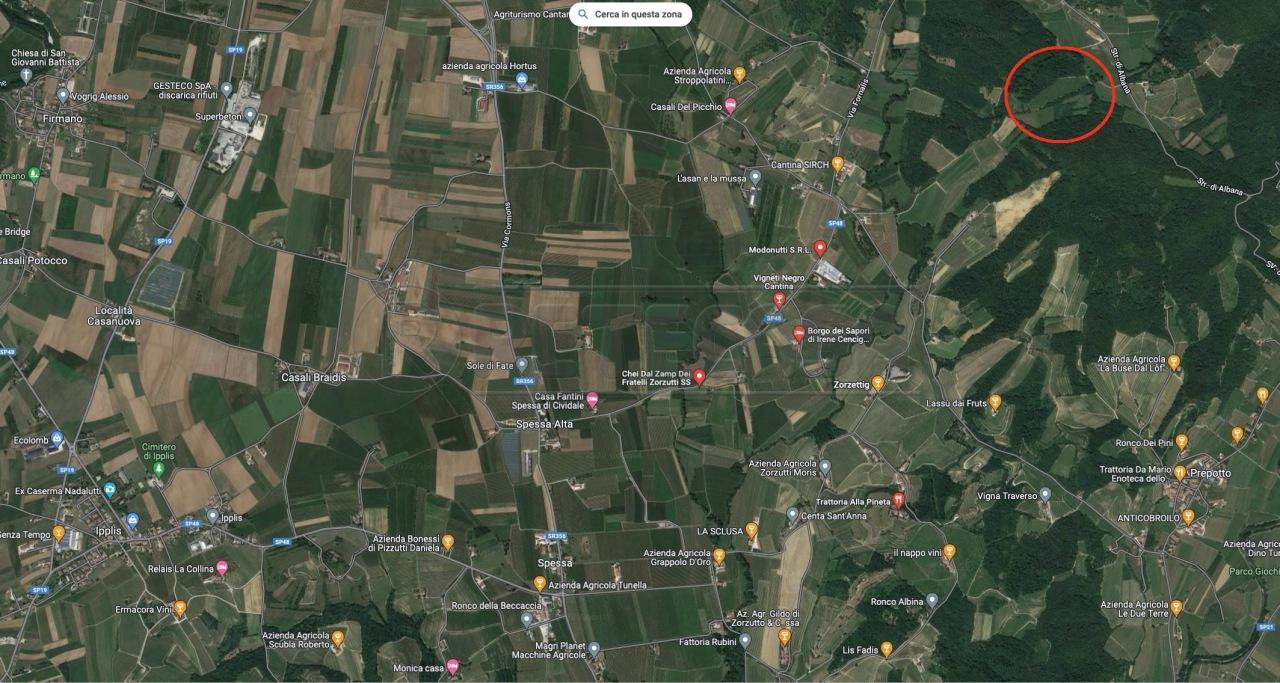Tap the 'Cerca in questa zona' button
This screenshot has width=1280, height=683.
[631, 15]
